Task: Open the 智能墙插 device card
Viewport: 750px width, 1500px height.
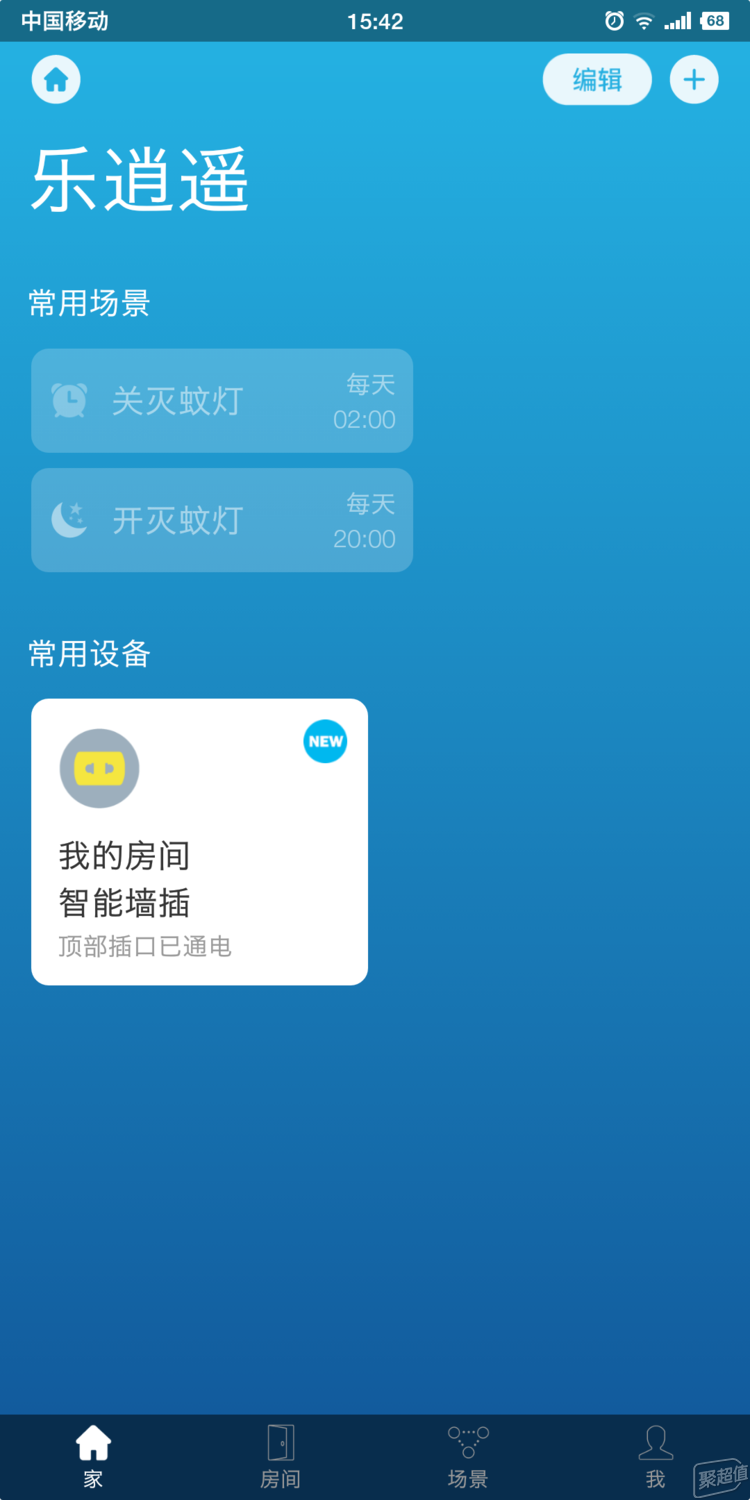Action: coord(200,842)
